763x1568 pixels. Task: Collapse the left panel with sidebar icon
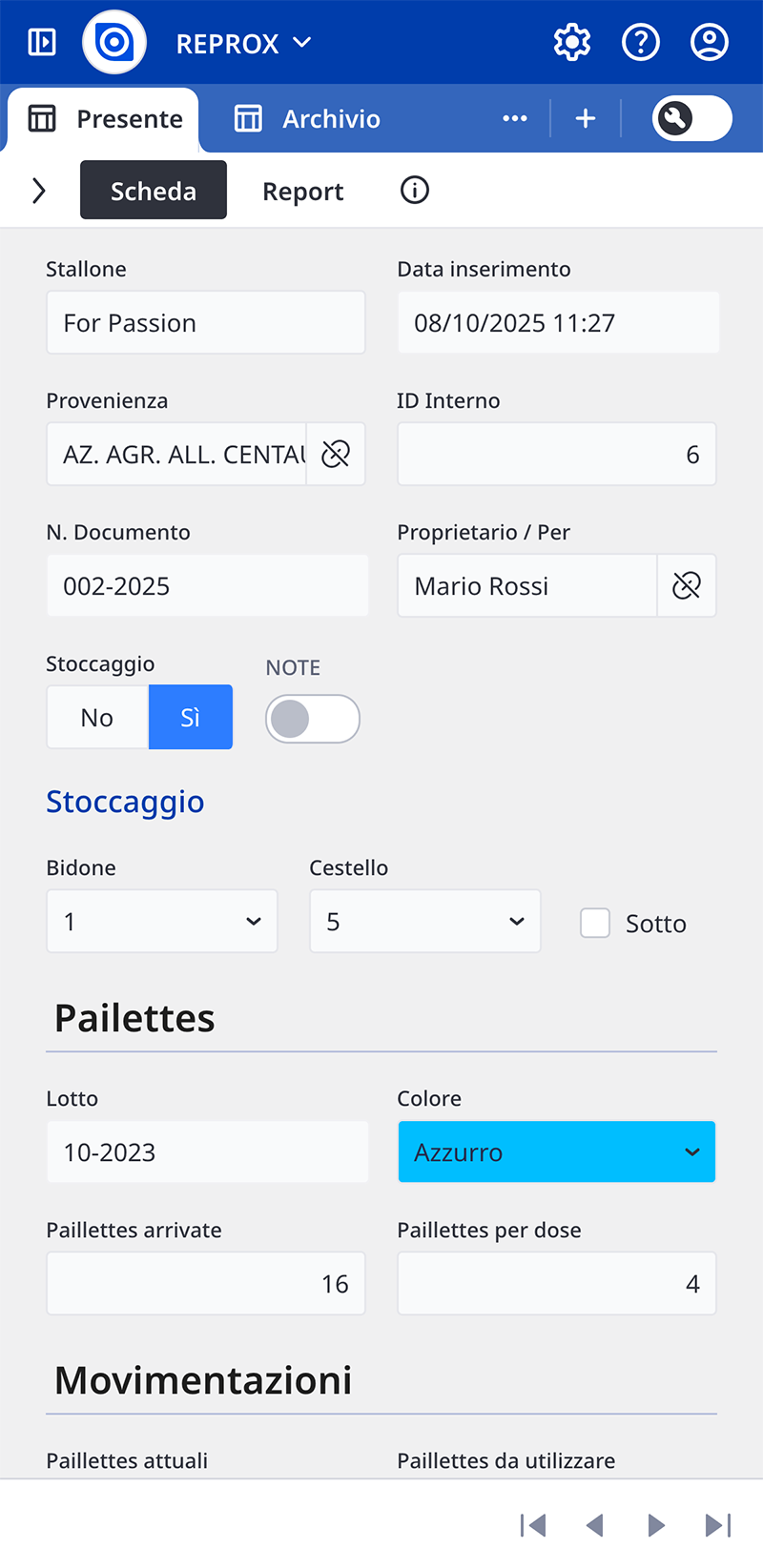tap(39, 42)
